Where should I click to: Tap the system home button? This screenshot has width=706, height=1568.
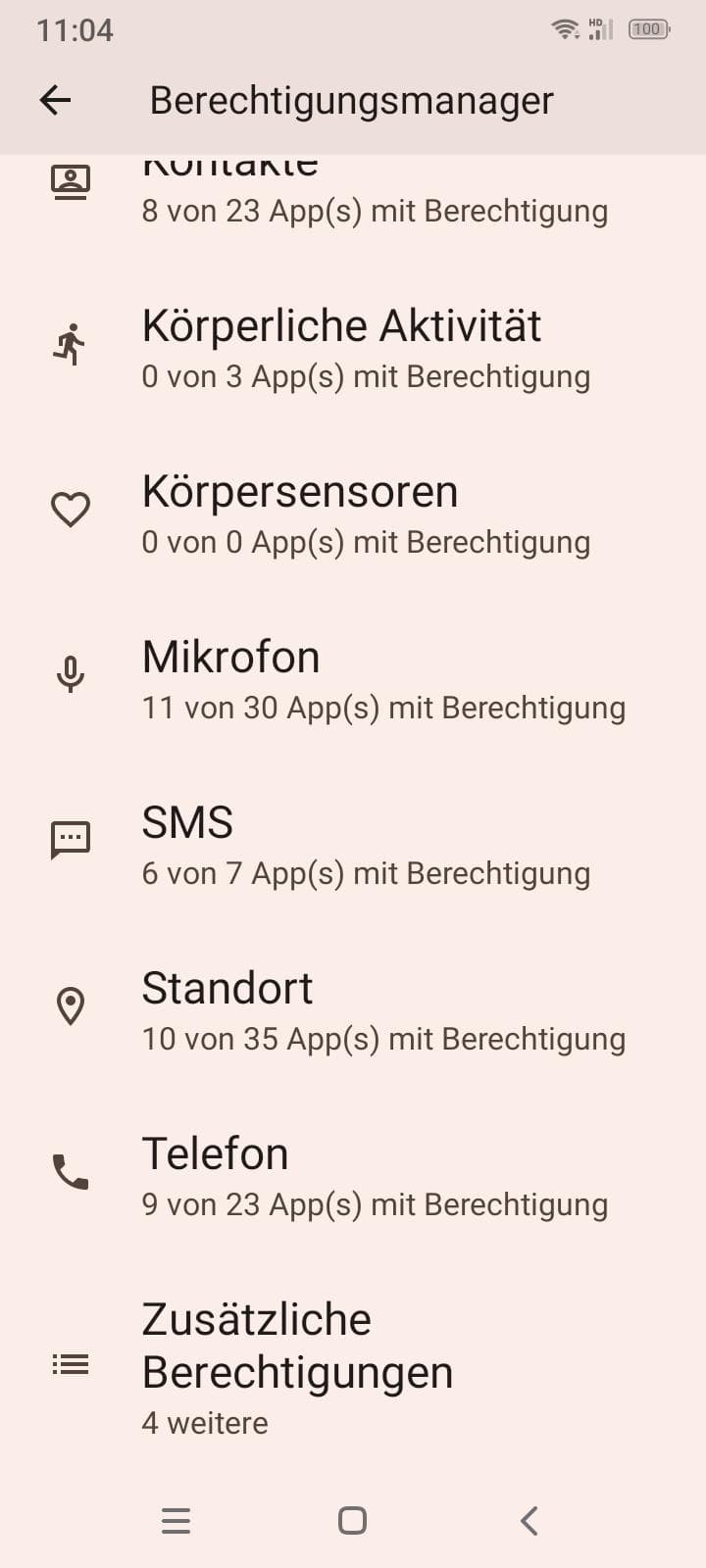(x=352, y=1520)
